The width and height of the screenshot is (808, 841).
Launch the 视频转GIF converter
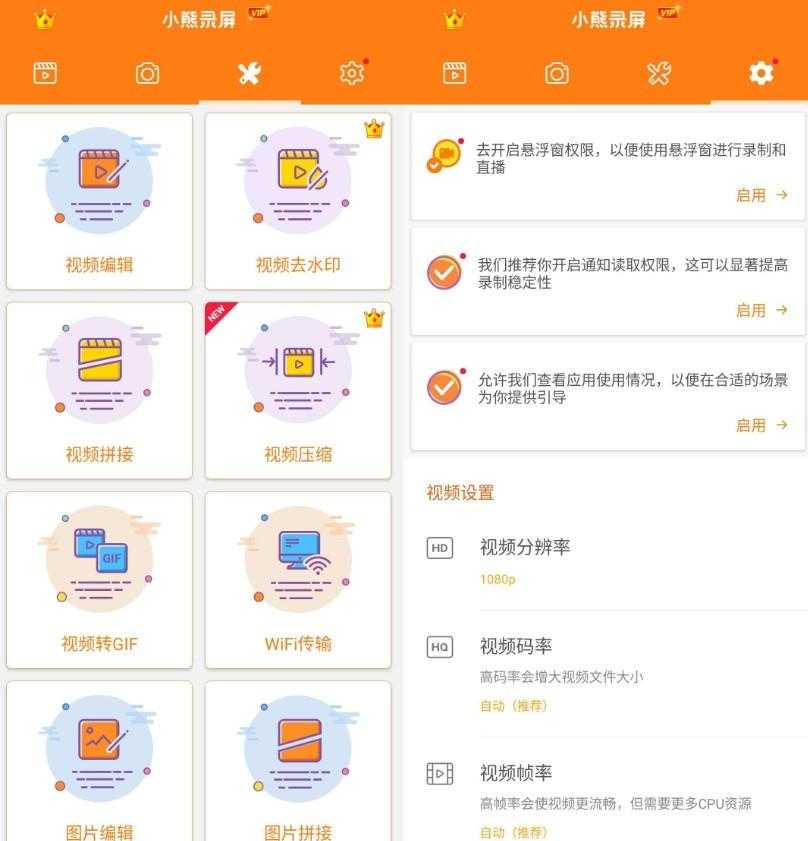98,578
